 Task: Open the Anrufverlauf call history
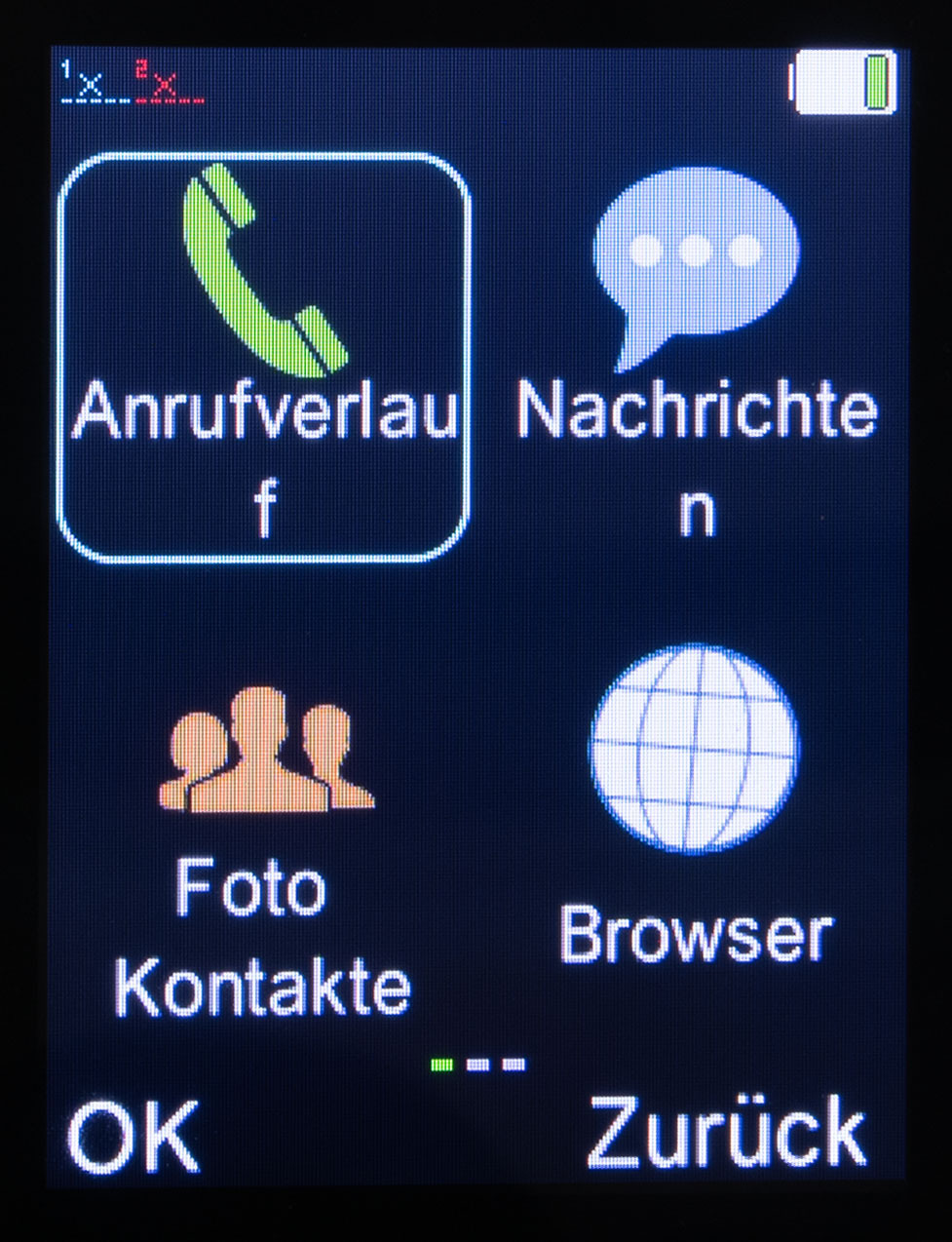pyautogui.click(x=264, y=357)
